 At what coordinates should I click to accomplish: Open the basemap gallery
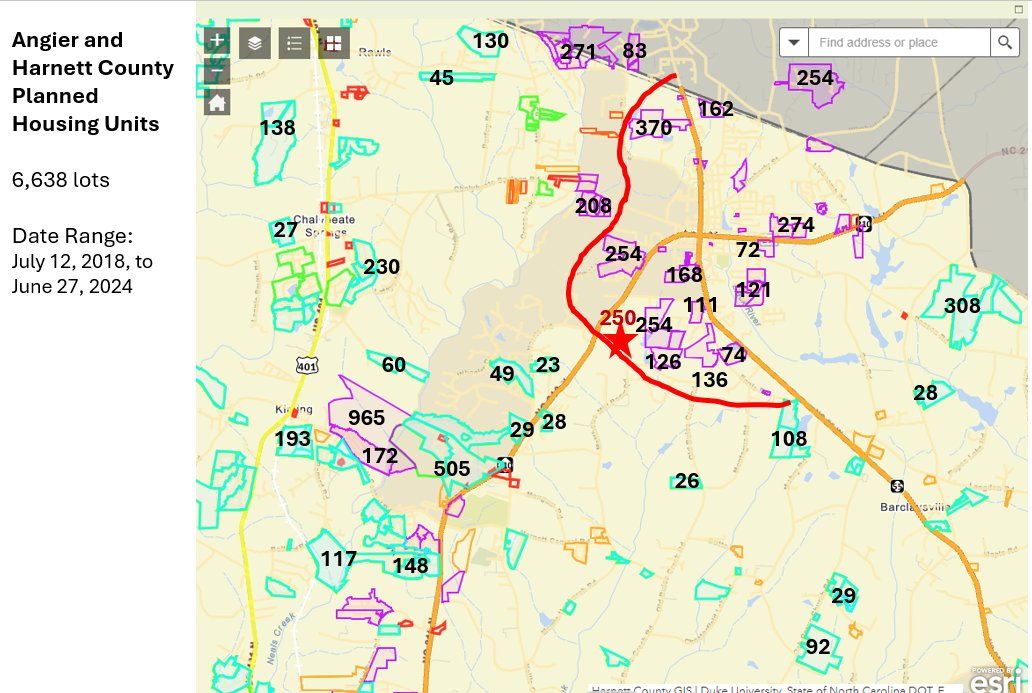click(x=334, y=43)
